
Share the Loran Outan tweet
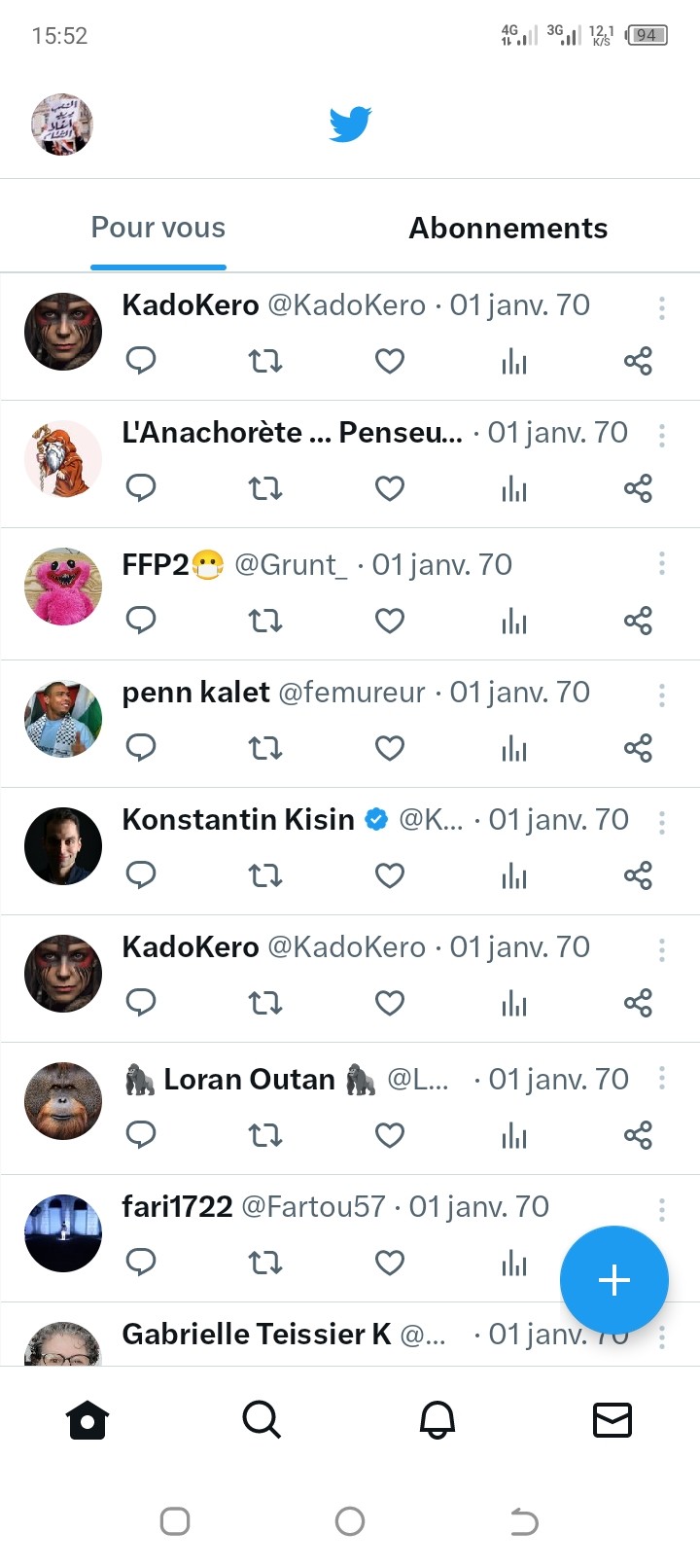coord(638,1135)
